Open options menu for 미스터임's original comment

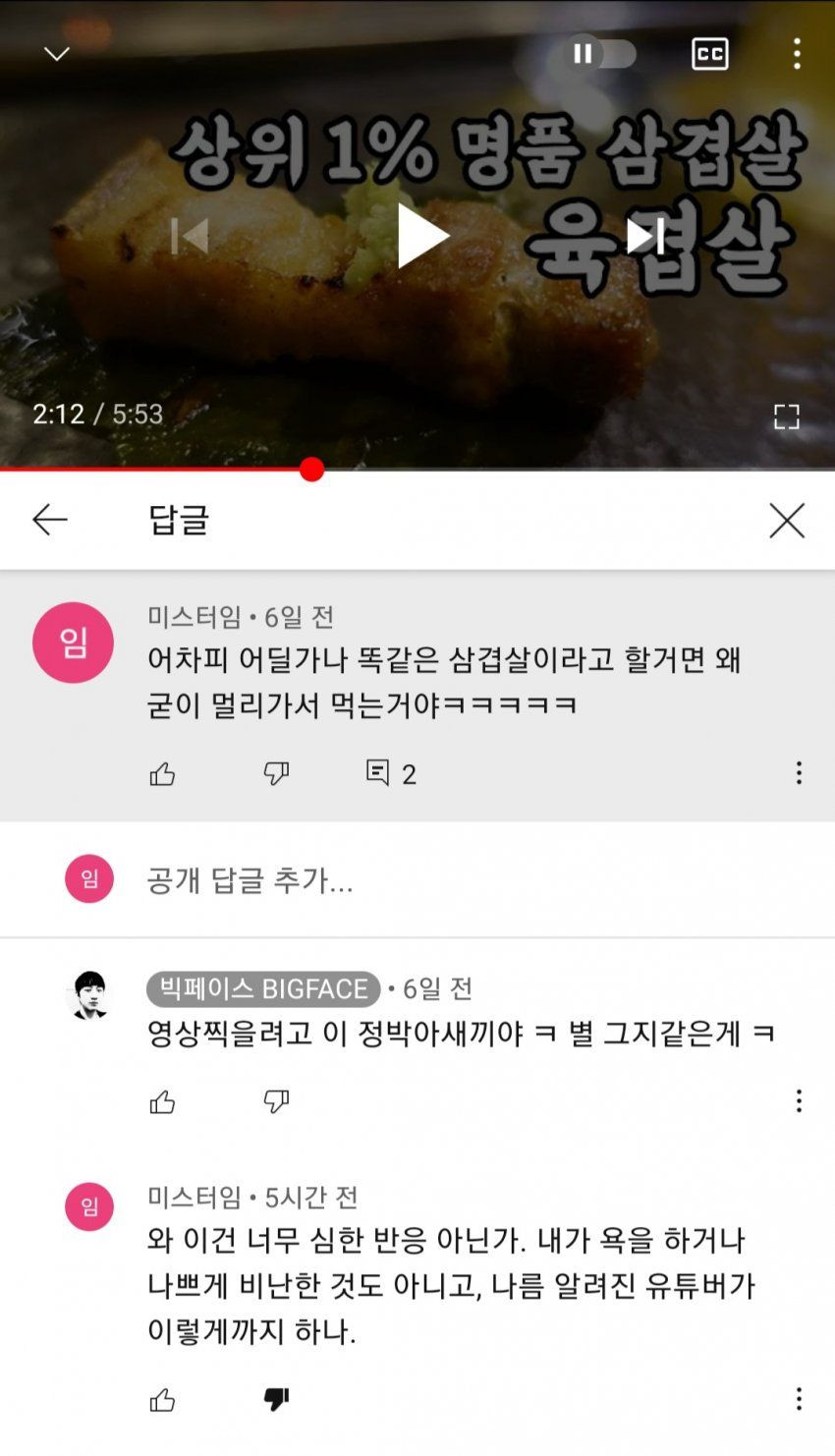pos(799,773)
